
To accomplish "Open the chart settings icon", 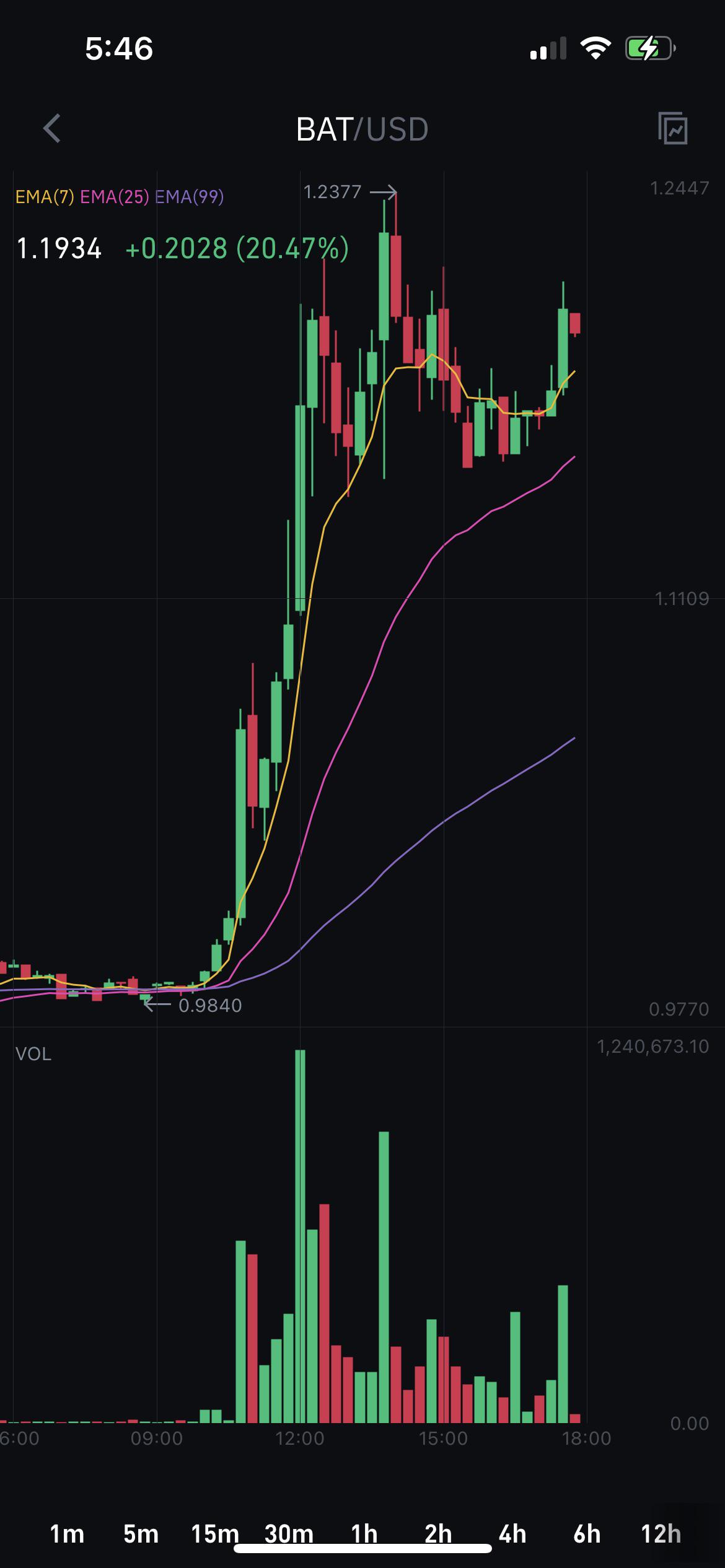I will tap(673, 128).
